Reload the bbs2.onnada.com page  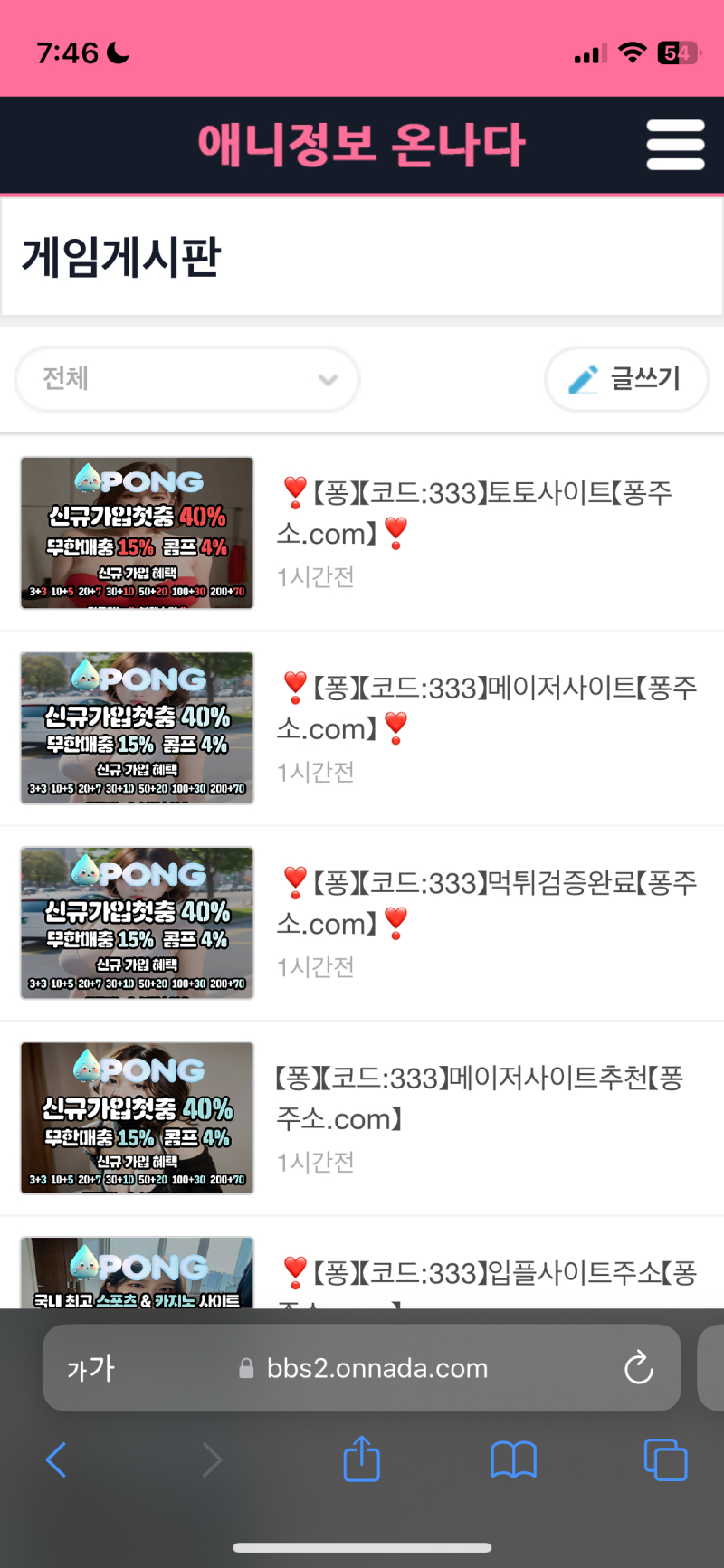point(639,1368)
